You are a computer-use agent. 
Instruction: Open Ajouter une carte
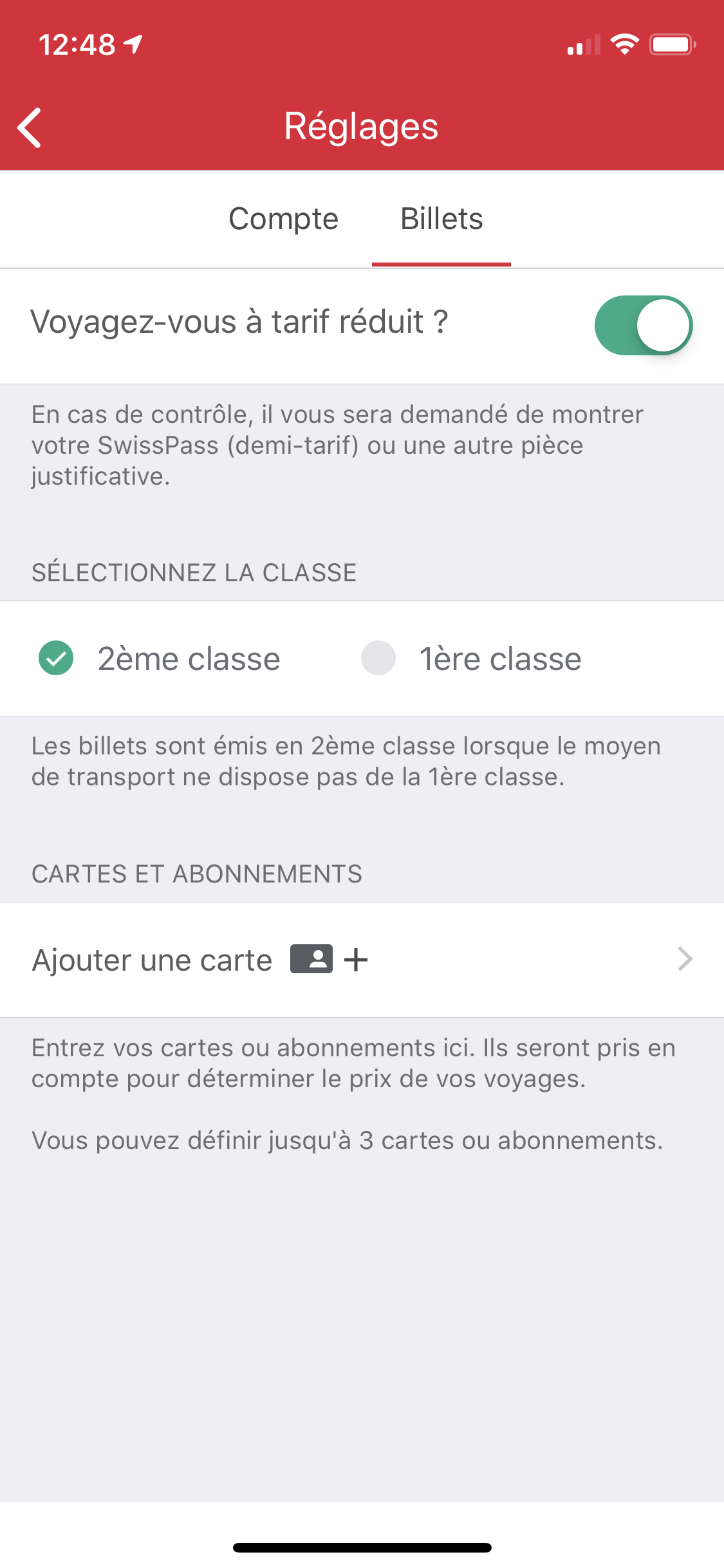(x=362, y=959)
